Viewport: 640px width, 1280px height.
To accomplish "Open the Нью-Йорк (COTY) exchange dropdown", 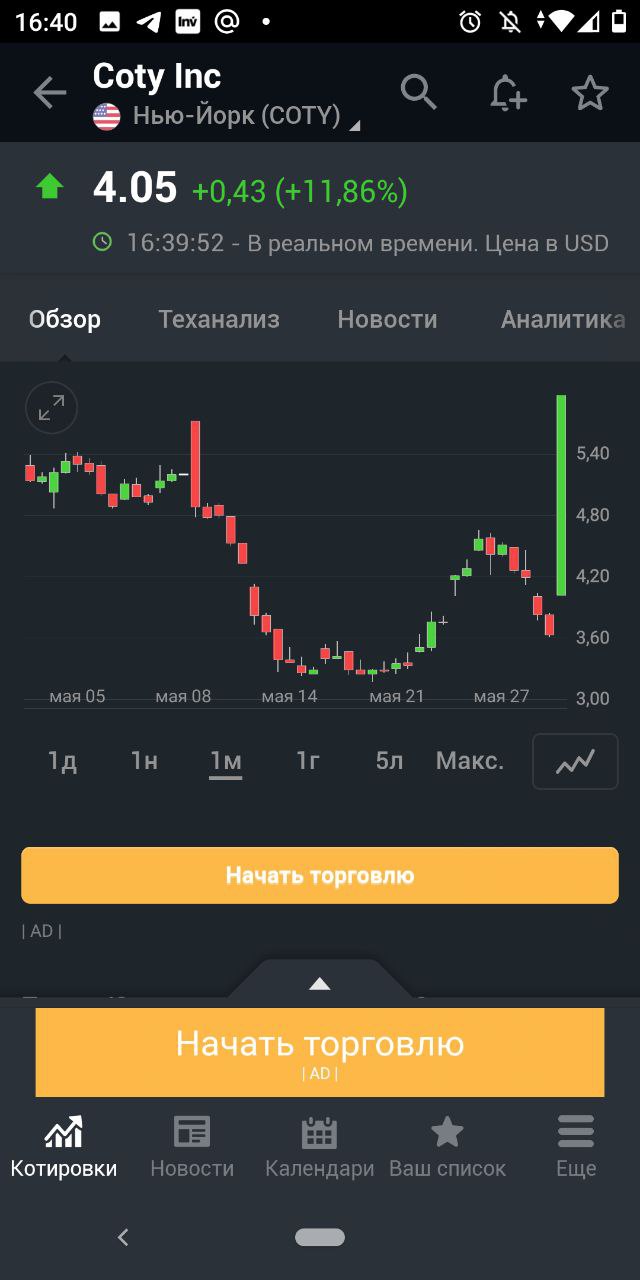I will point(236,117).
